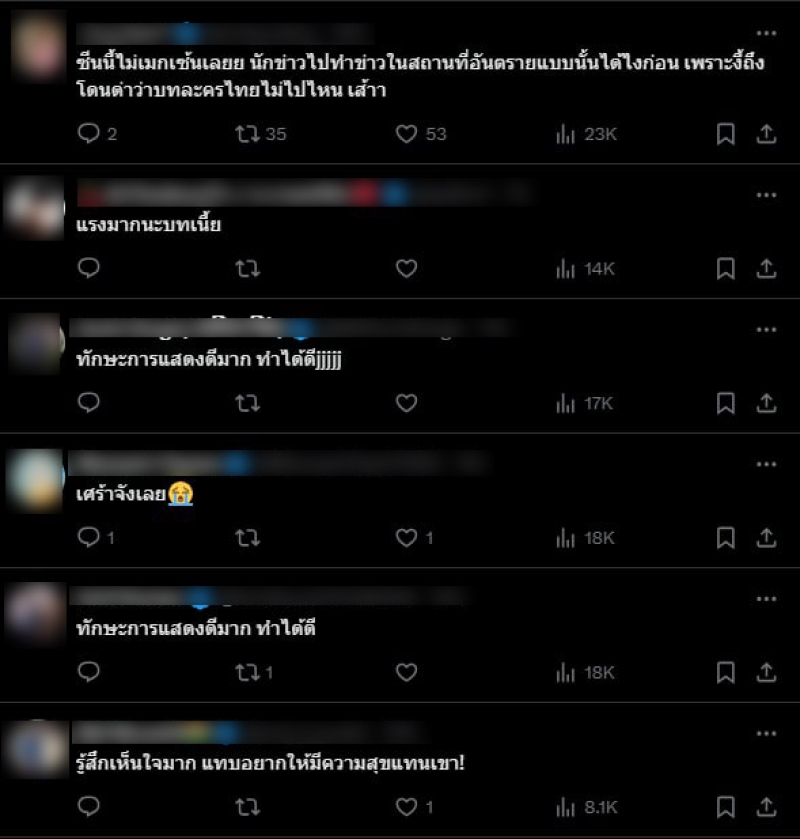The height and width of the screenshot is (839, 800).
Task: Like the reply with 53 likes
Action: coord(406,134)
